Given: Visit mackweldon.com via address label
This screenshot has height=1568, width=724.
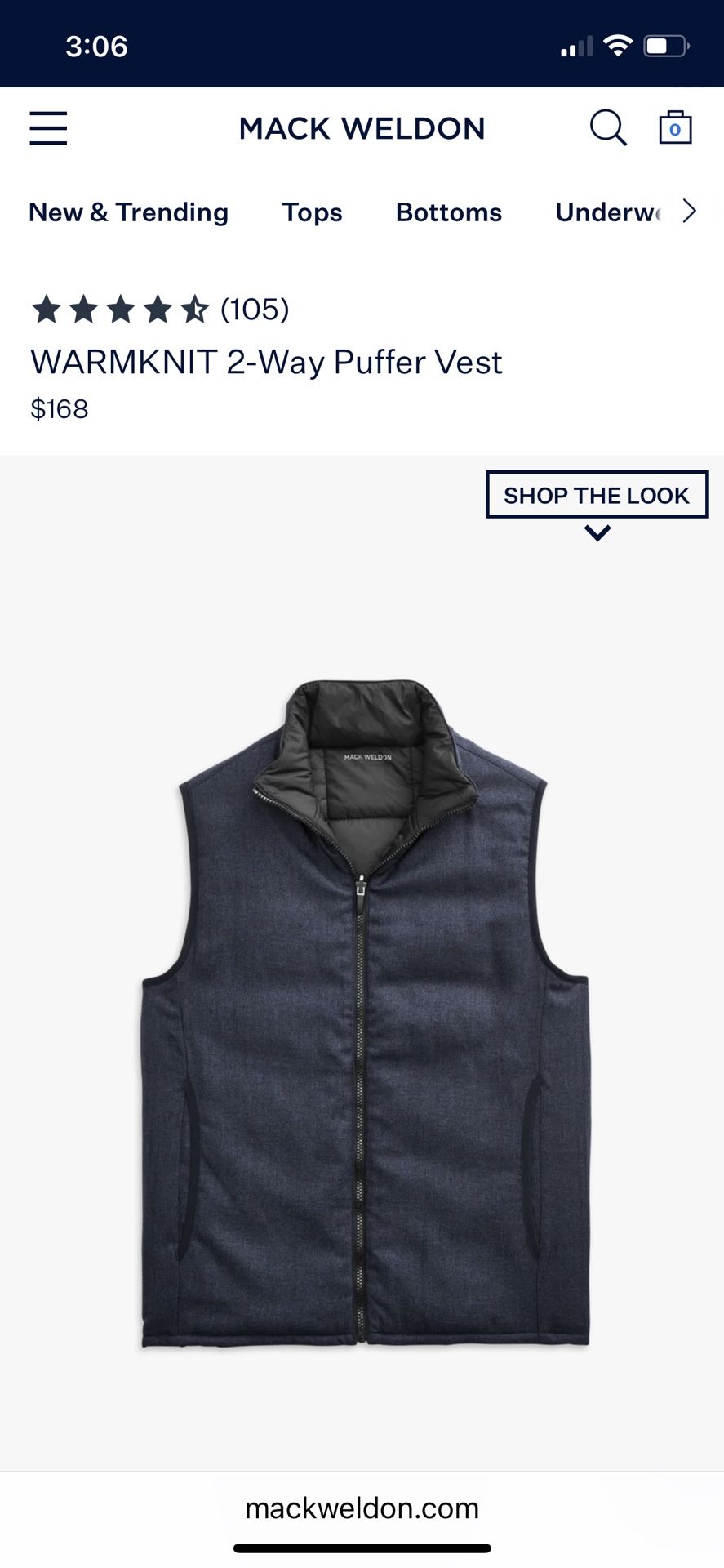Looking at the screenshot, I should tap(362, 1508).
